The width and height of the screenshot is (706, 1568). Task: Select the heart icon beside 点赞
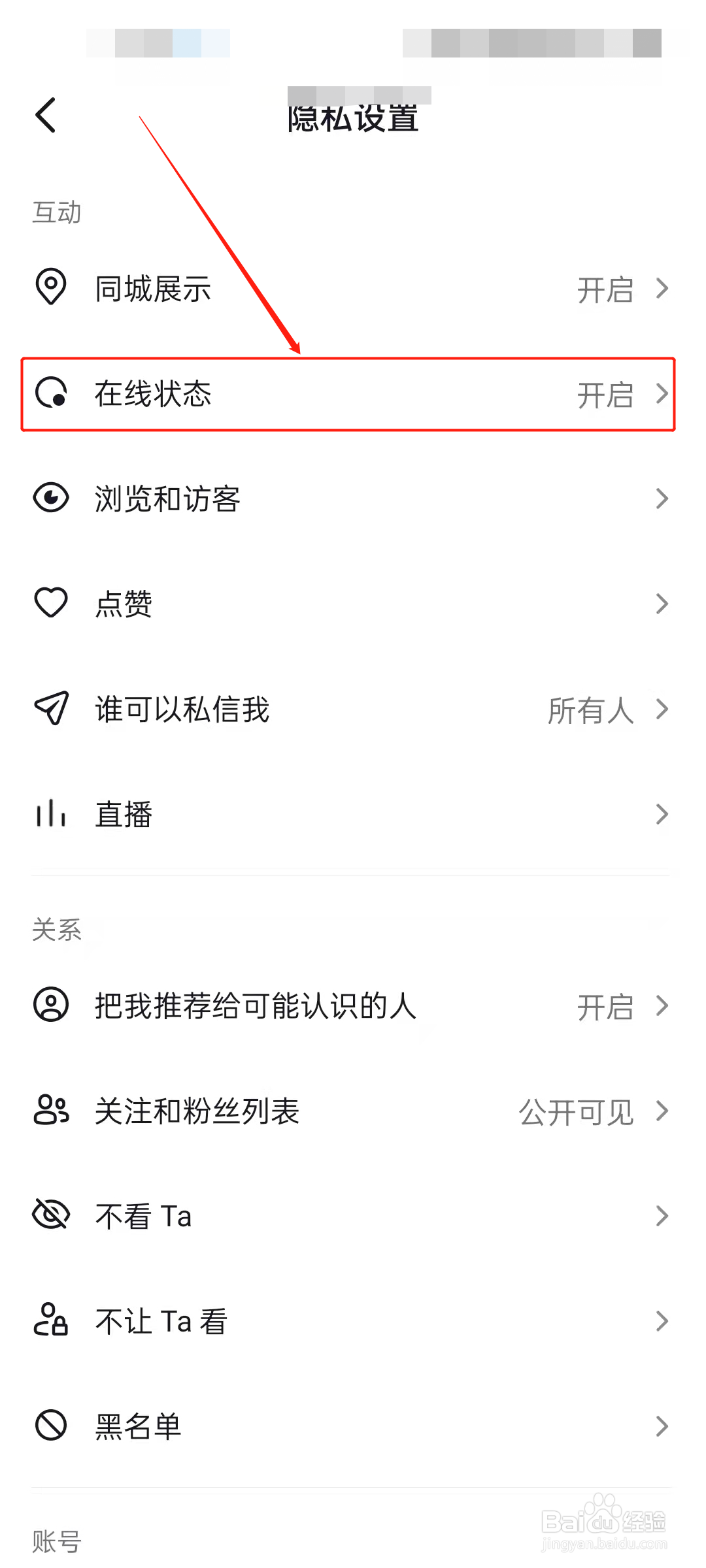(50, 602)
